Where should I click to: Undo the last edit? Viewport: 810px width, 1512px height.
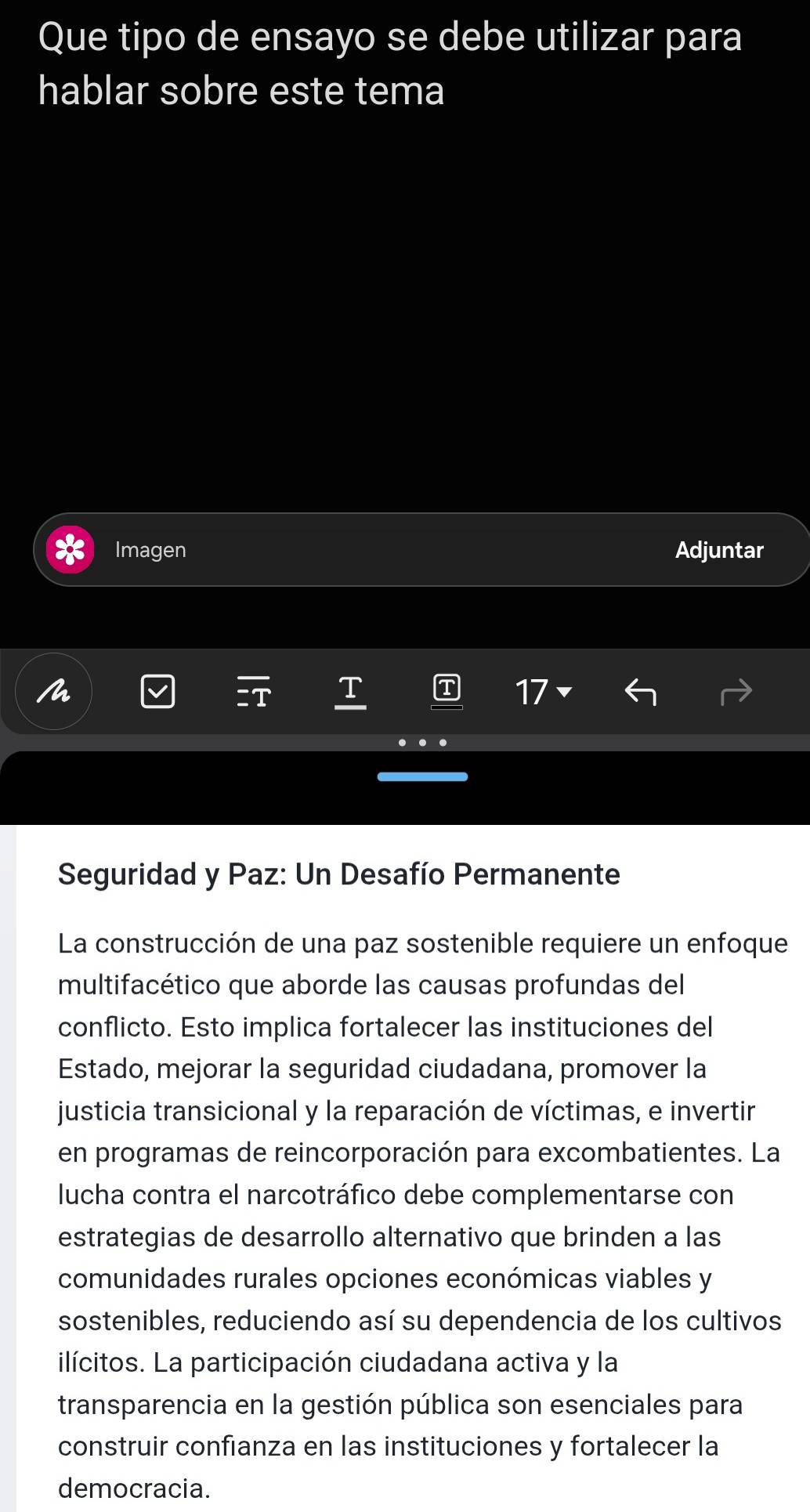click(640, 692)
